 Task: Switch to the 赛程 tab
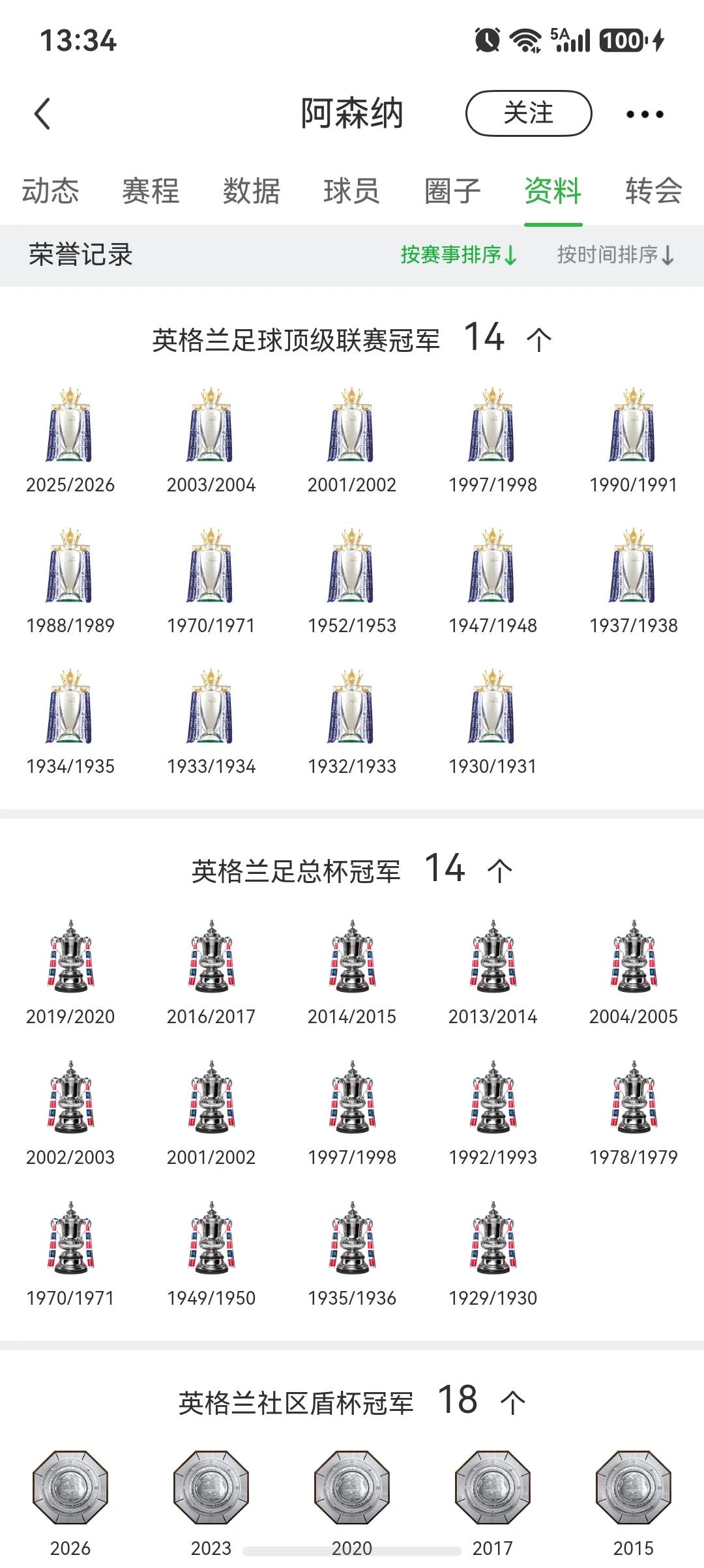[151, 191]
